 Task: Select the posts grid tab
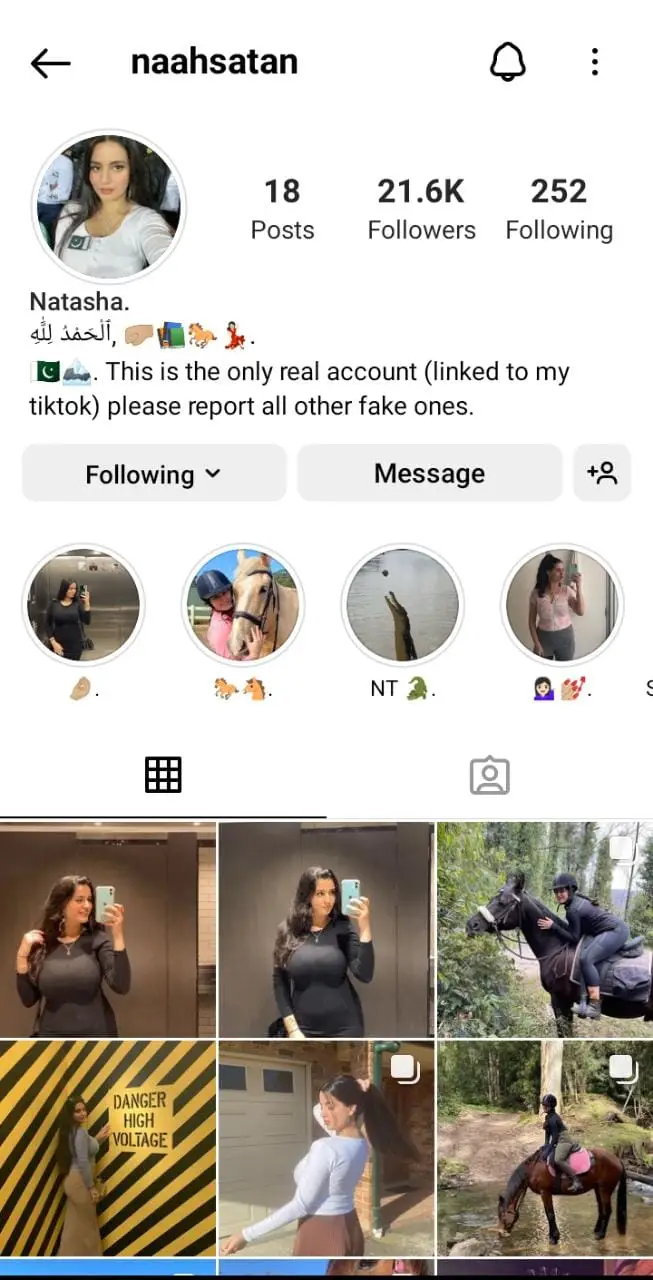click(163, 775)
